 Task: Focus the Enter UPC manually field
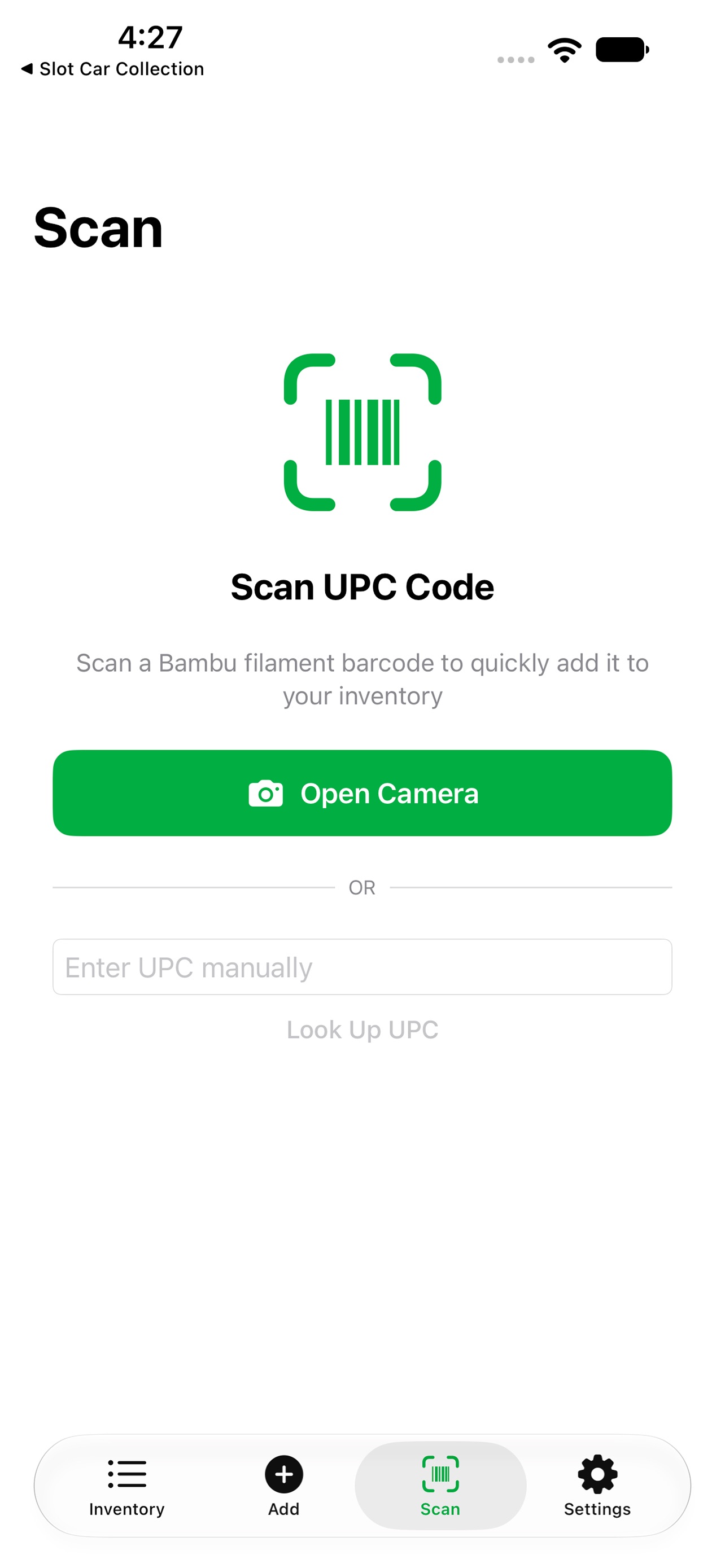[362, 967]
